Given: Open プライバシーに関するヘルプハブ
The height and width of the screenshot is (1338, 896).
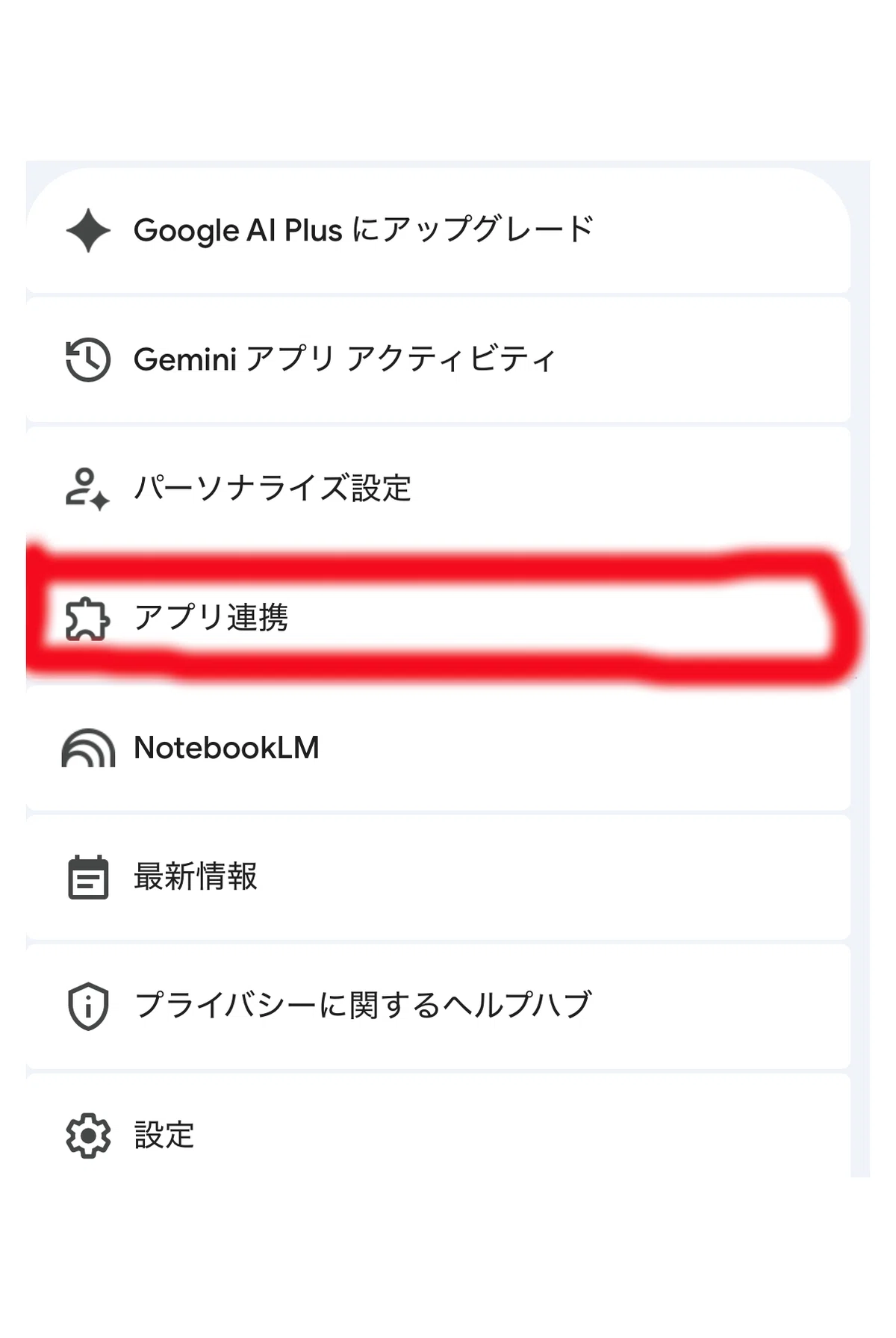Looking at the screenshot, I should click(x=438, y=1006).
